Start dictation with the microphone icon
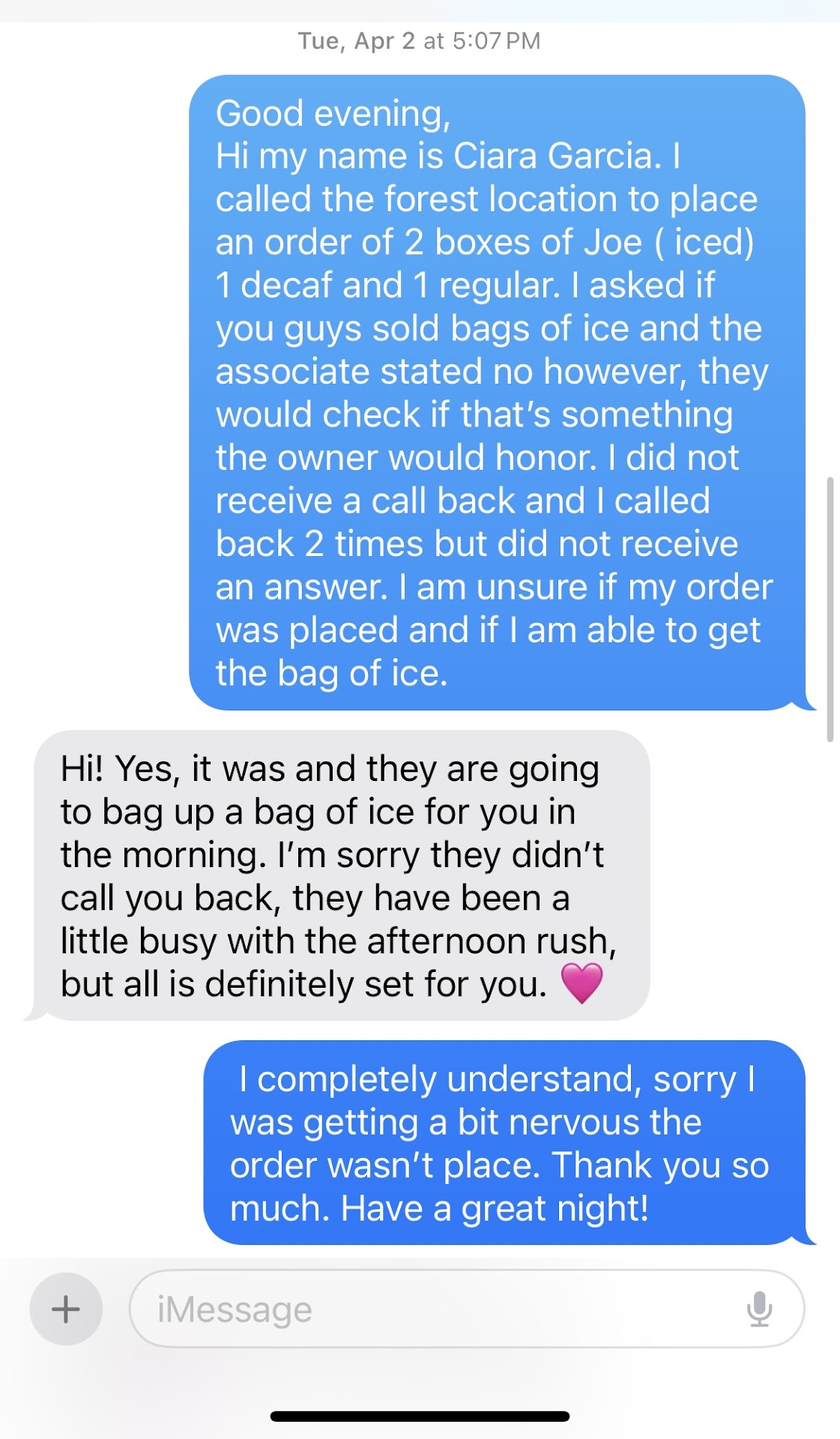 click(759, 1309)
